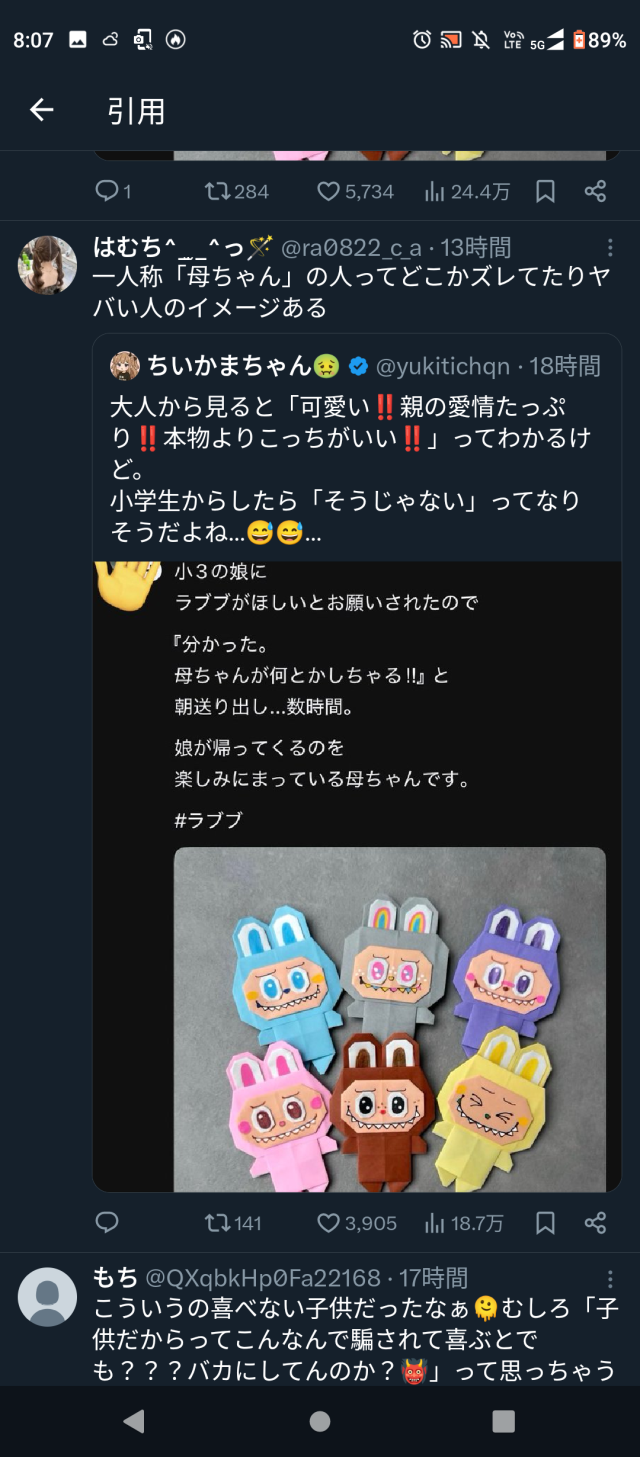This screenshot has width=640, height=1457.
Task: Bookmark the top post with 24.4万 views
Action: [545, 191]
